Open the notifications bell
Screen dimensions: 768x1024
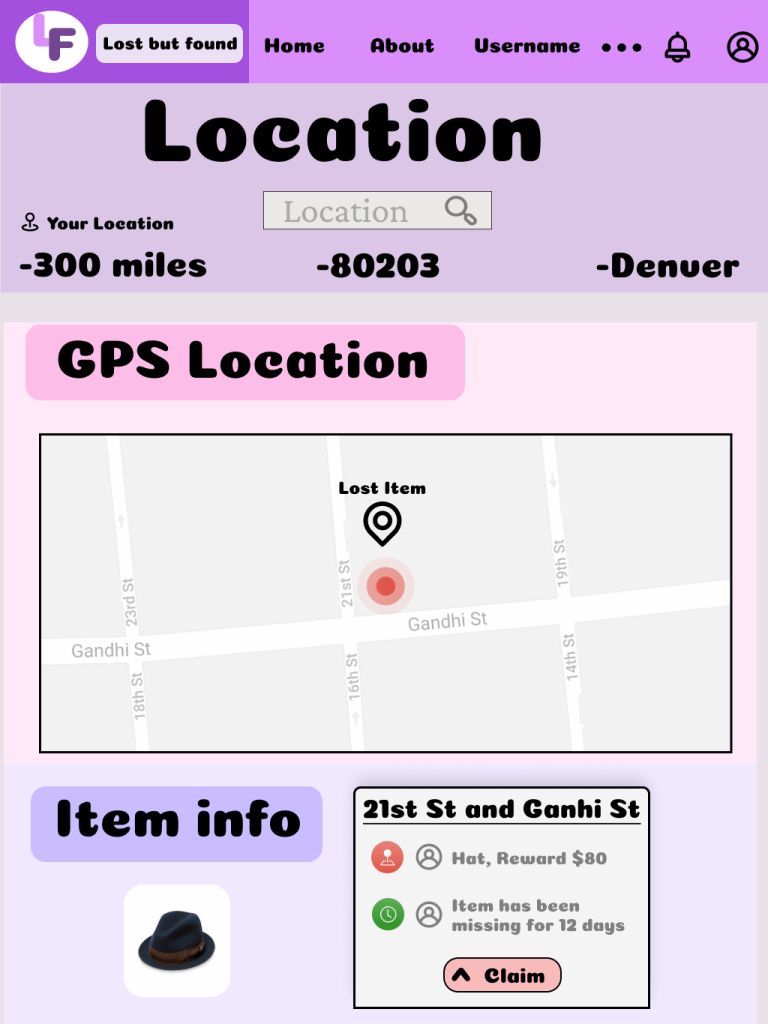pyautogui.click(x=677, y=46)
